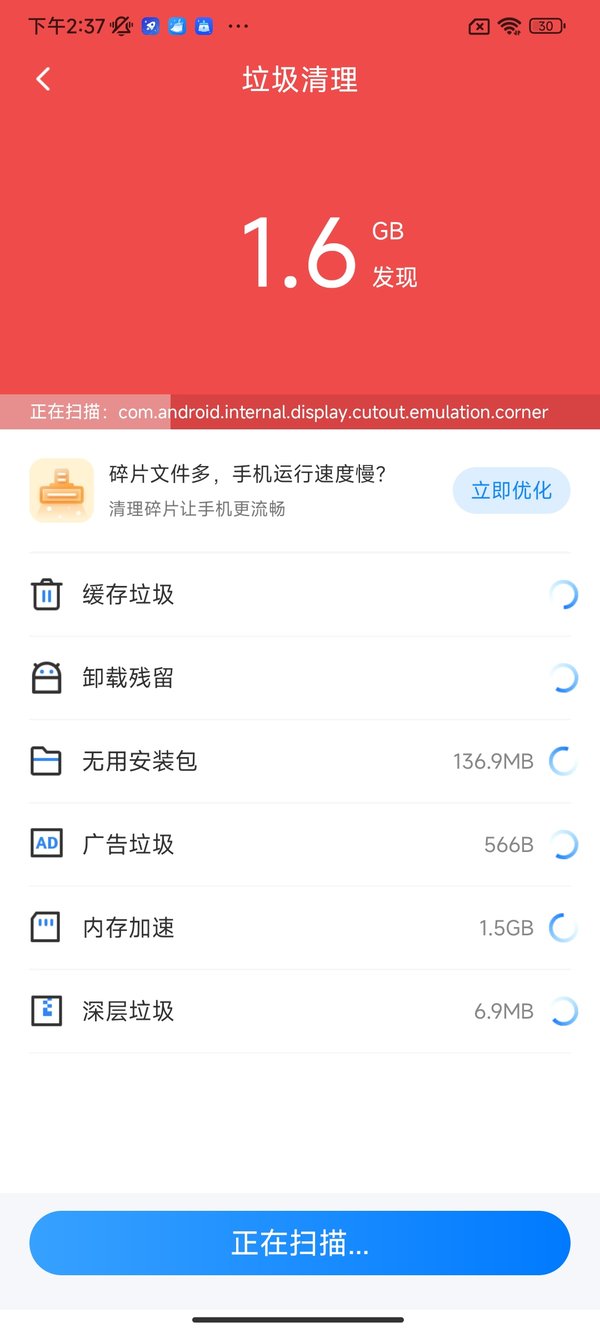Image resolution: width=600 pixels, height=1333 pixels.
Task: Open the 缓存垃圾 row
Action: 300,595
